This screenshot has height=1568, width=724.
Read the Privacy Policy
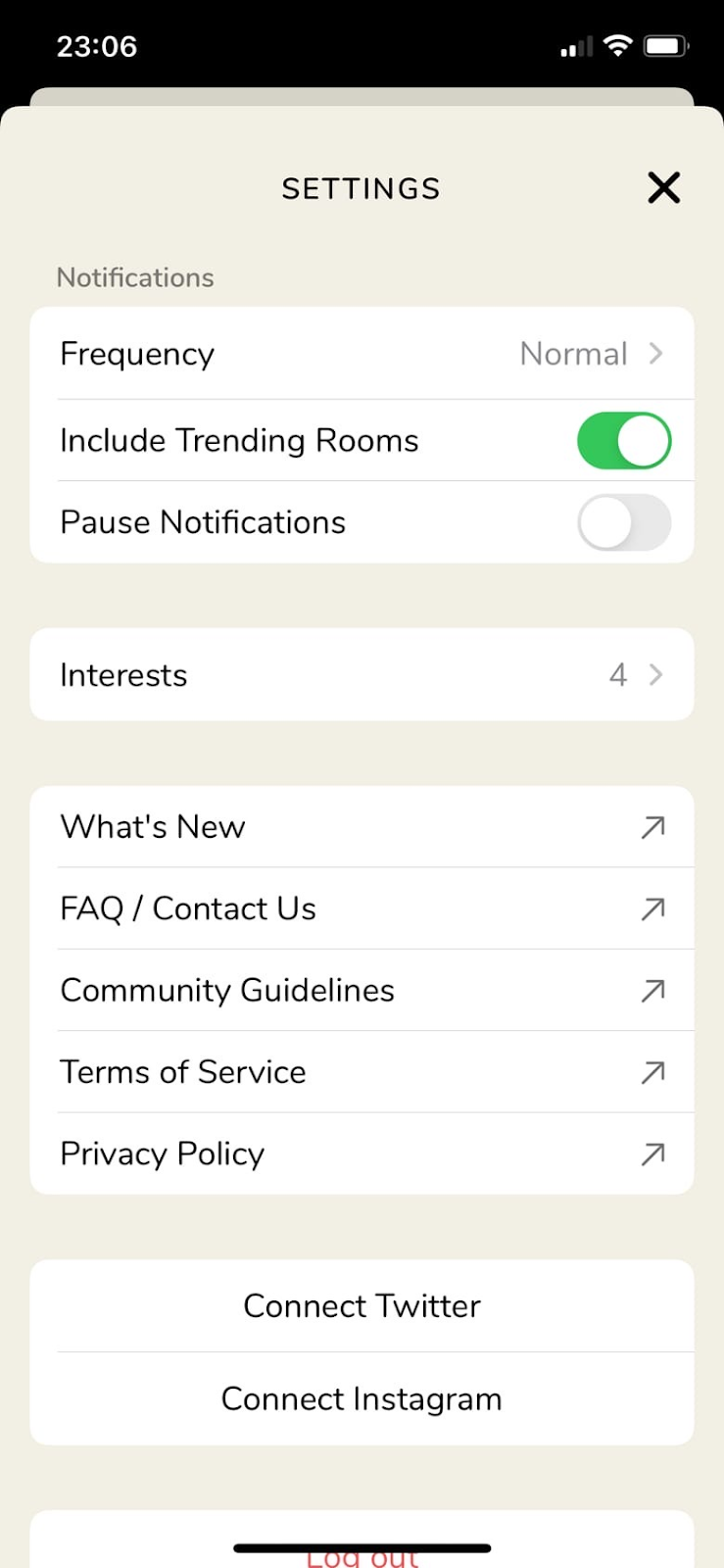click(x=362, y=1153)
